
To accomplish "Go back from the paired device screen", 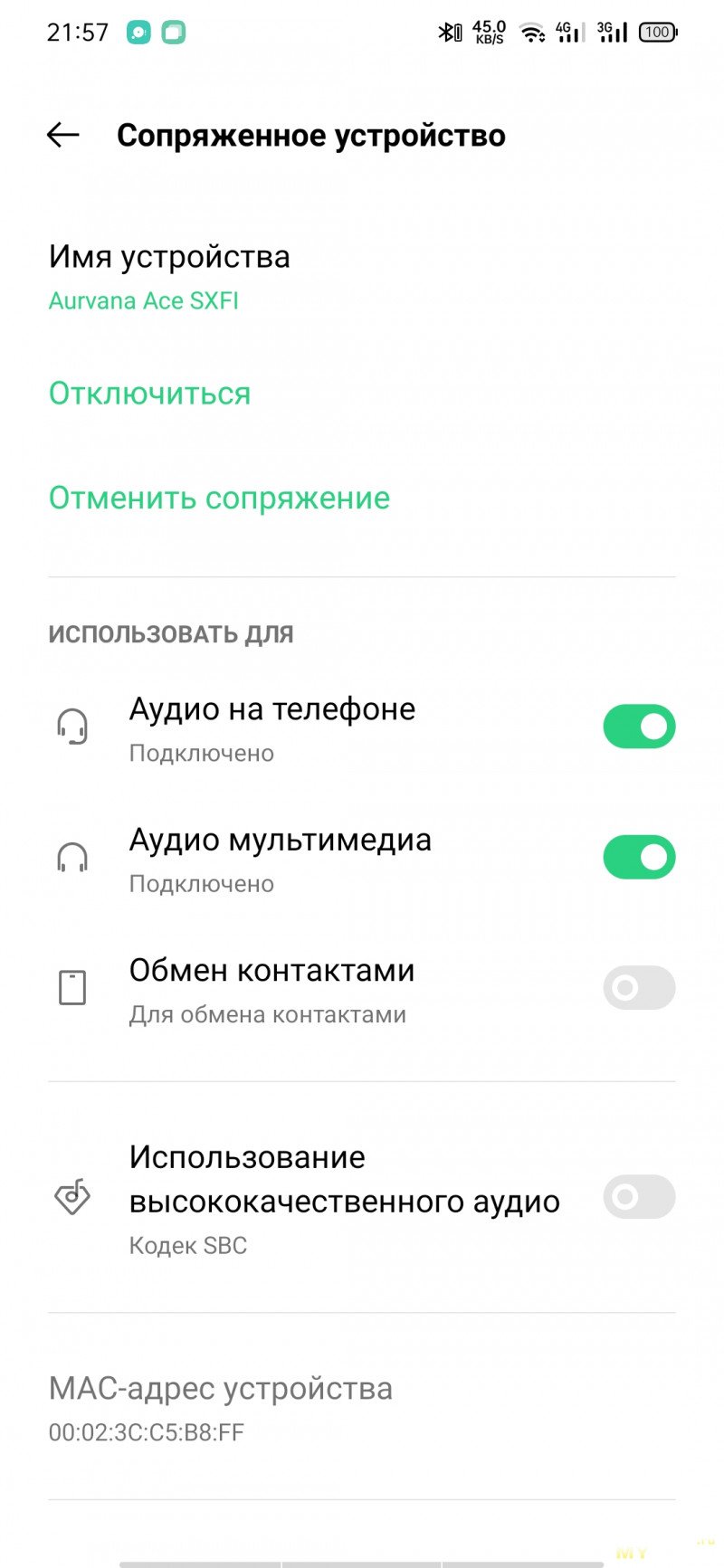I will 62,135.
